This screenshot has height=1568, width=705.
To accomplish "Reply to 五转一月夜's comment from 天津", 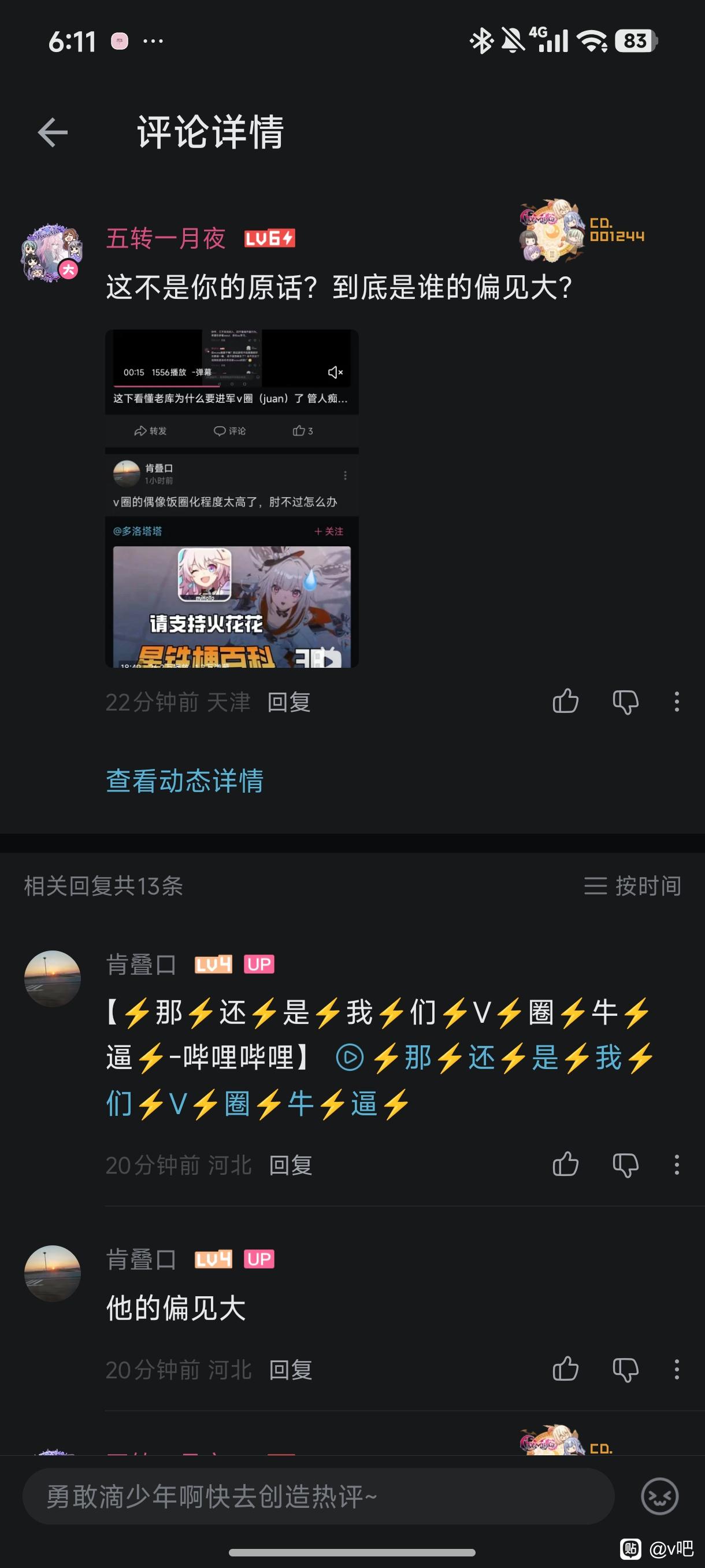I will point(289,702).
